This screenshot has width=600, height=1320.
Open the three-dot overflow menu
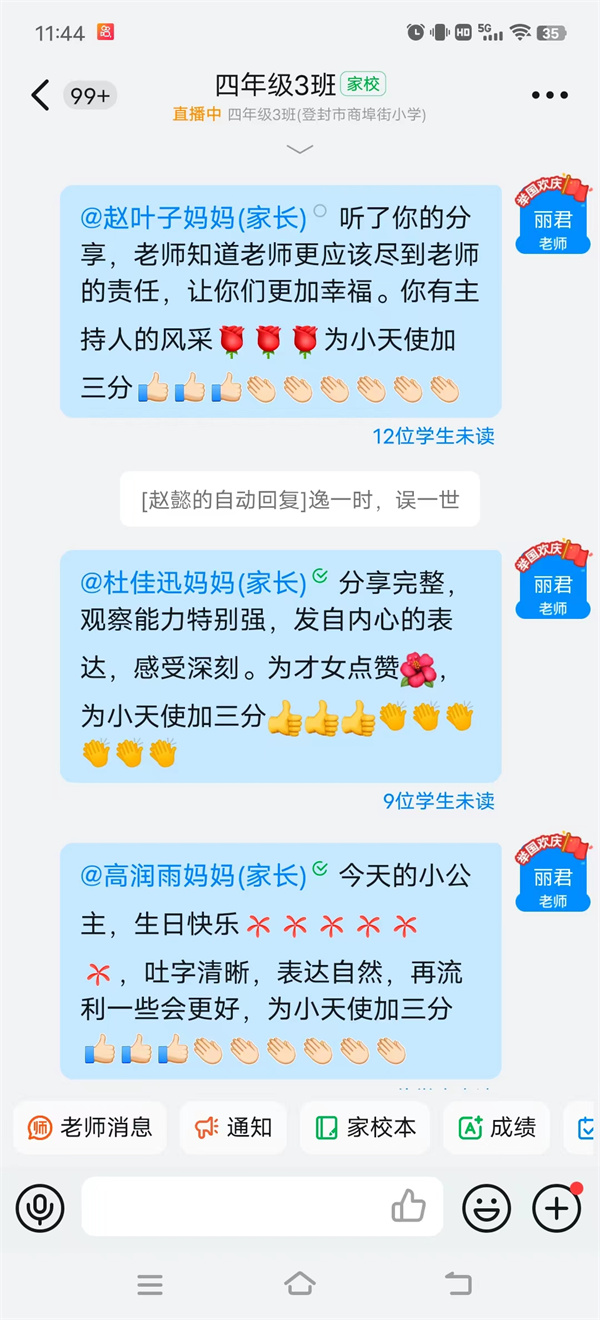coord(549,96)
